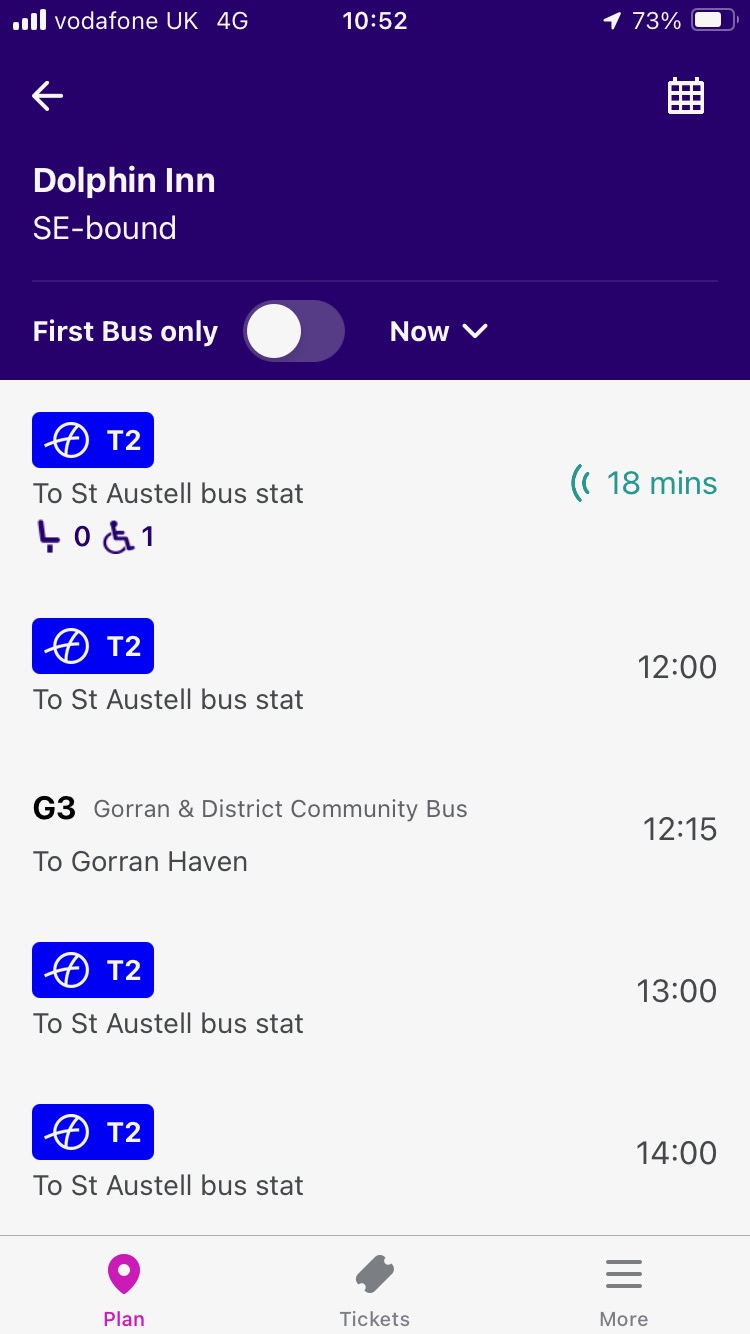Open the calendar timetable icon
The height and width of the screenshot is (1334, 750).
click(x=686, y=96)
